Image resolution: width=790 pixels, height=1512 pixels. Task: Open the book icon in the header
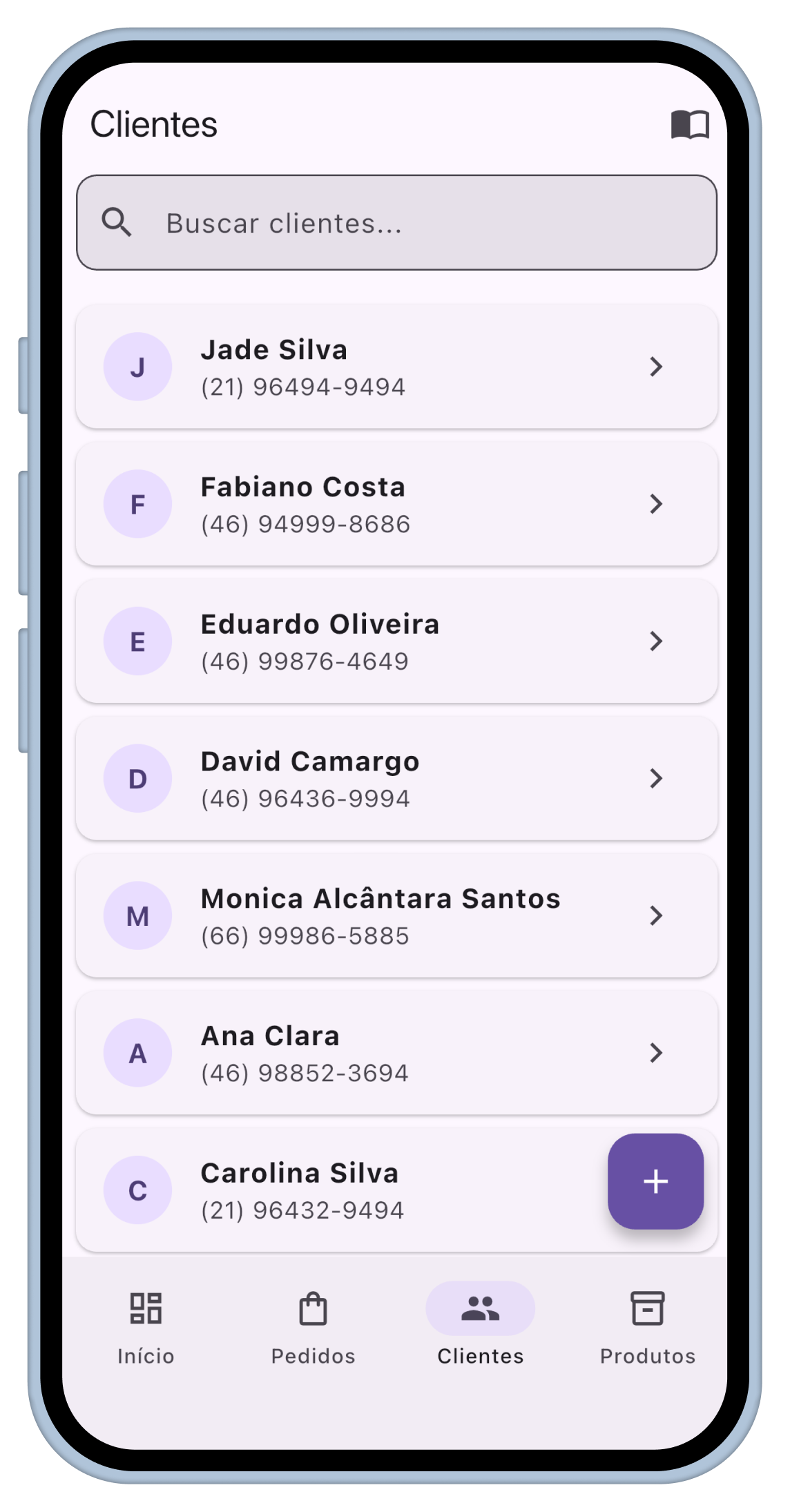point(690,125)
